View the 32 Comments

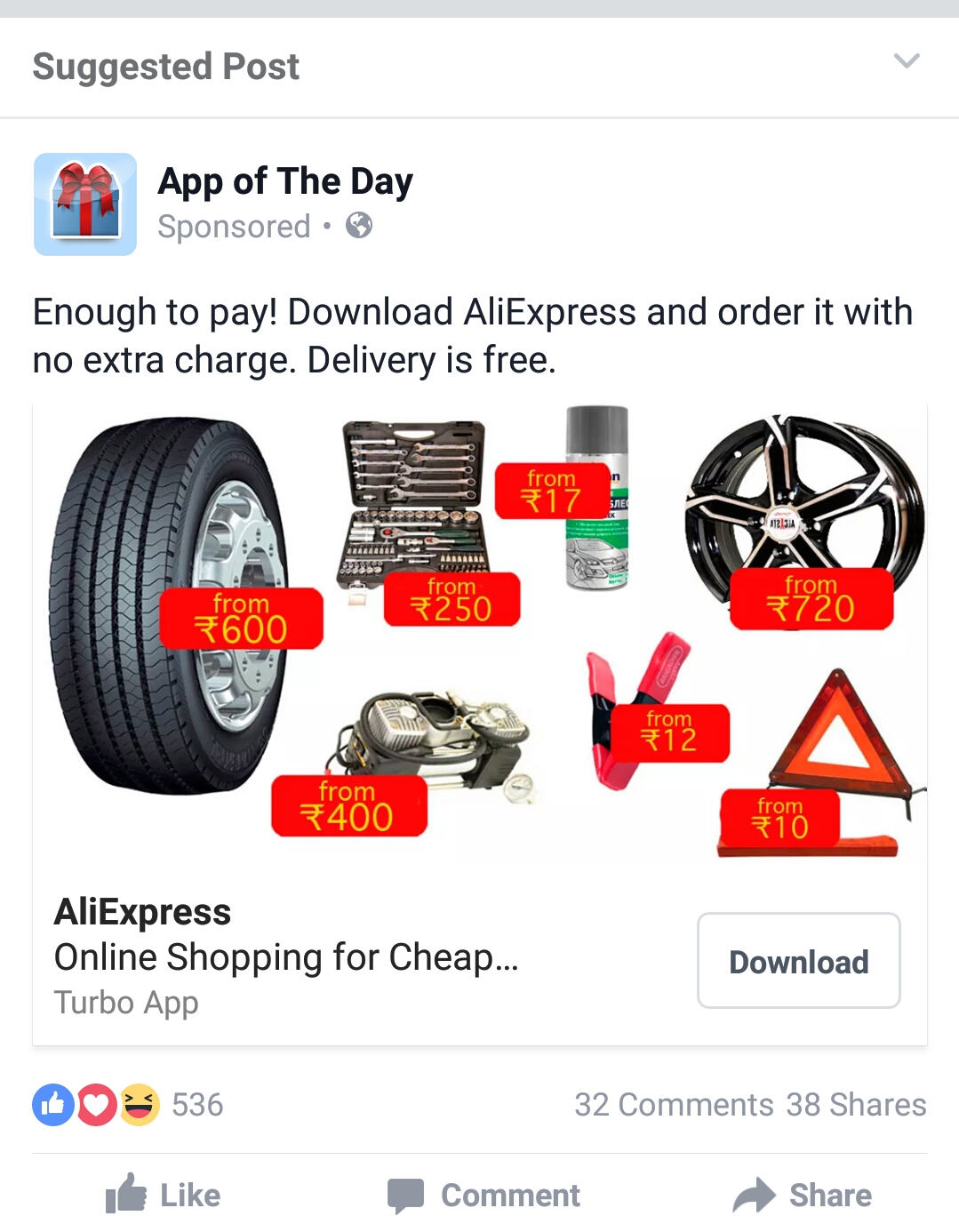click(674, 1105)
